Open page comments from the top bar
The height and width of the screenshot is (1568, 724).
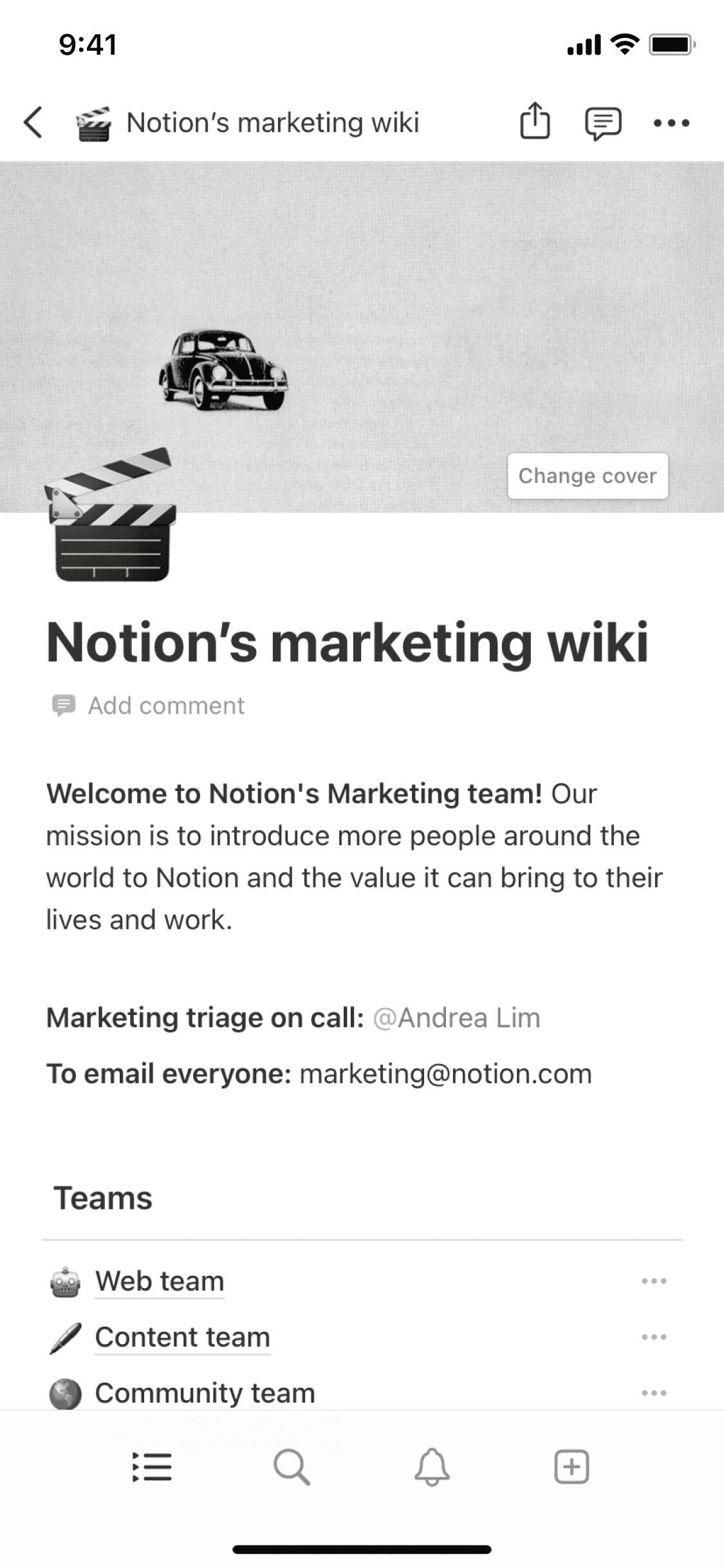603,122
